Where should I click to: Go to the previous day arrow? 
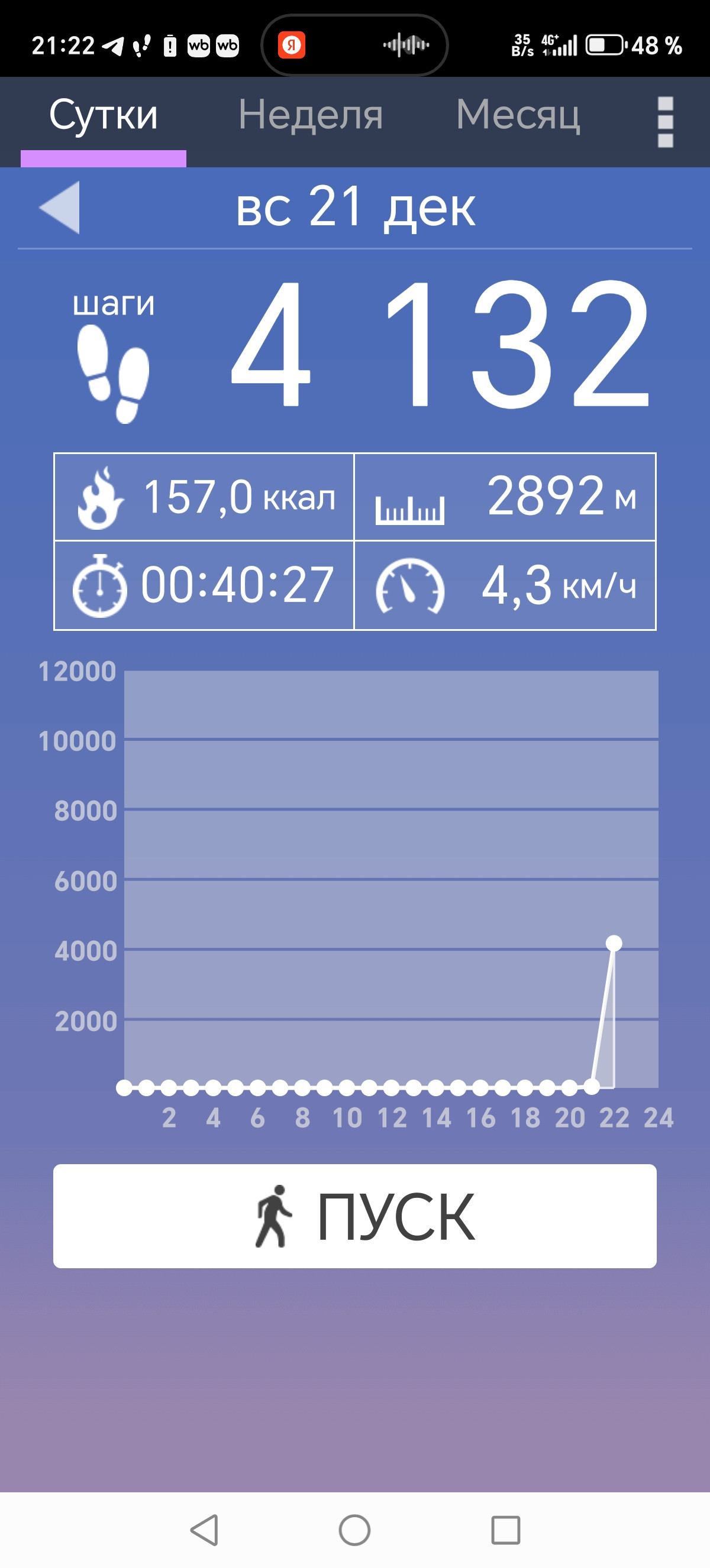pyautogui.click(x=60, y=207)
